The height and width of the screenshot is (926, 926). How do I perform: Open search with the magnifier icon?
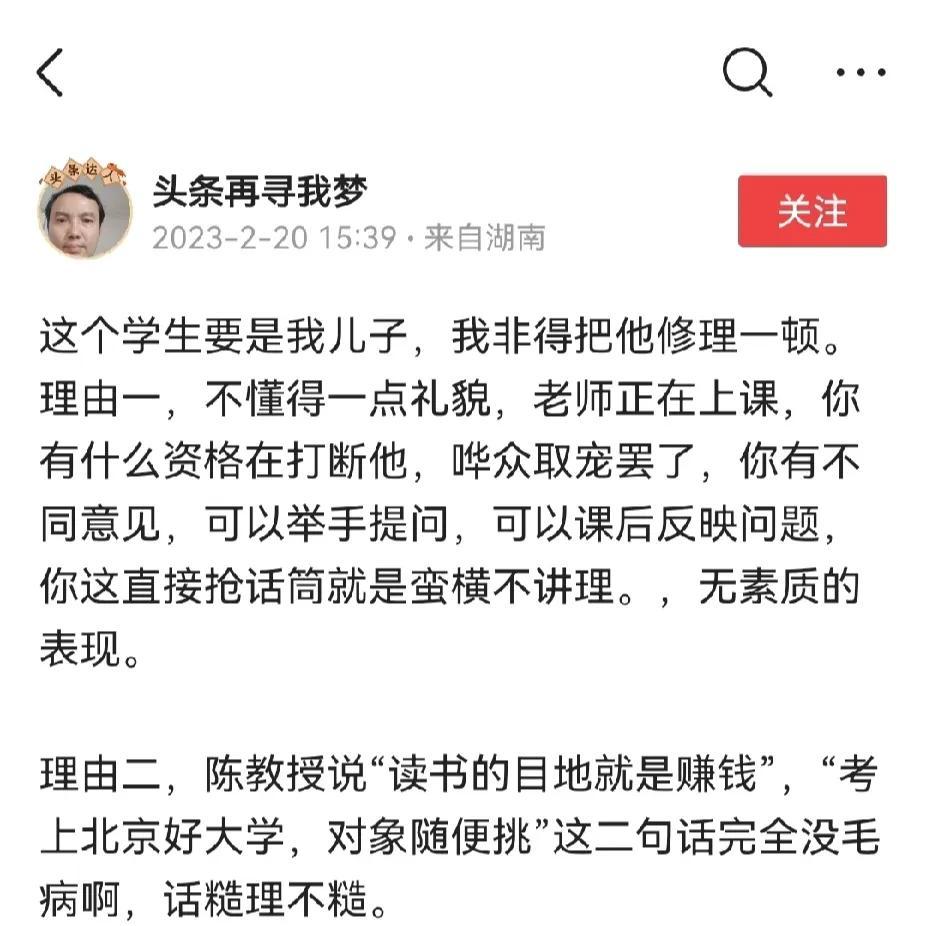(x=747, y=72)
